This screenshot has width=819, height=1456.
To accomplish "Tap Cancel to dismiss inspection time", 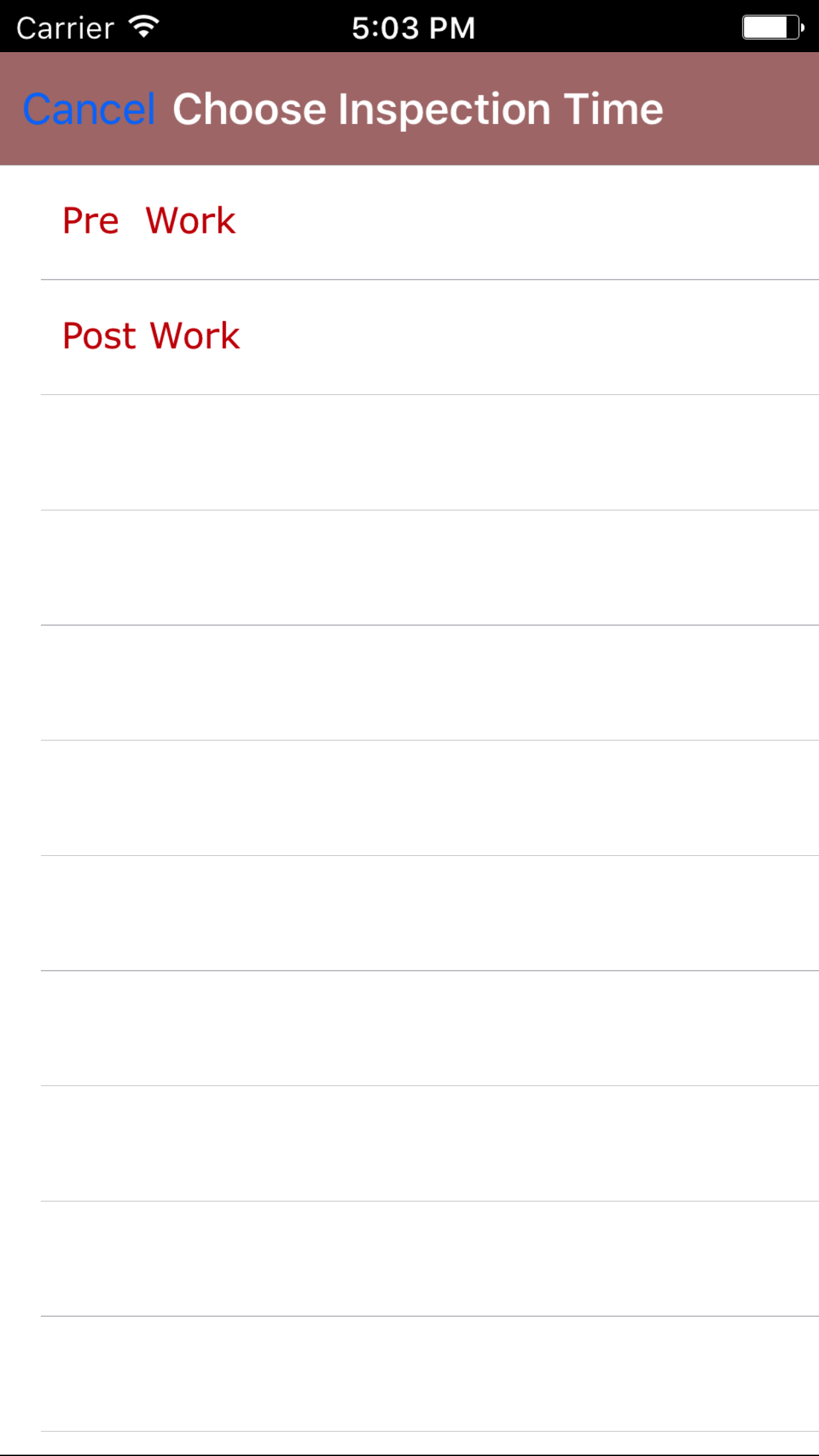I will click(x=89, y=109).
